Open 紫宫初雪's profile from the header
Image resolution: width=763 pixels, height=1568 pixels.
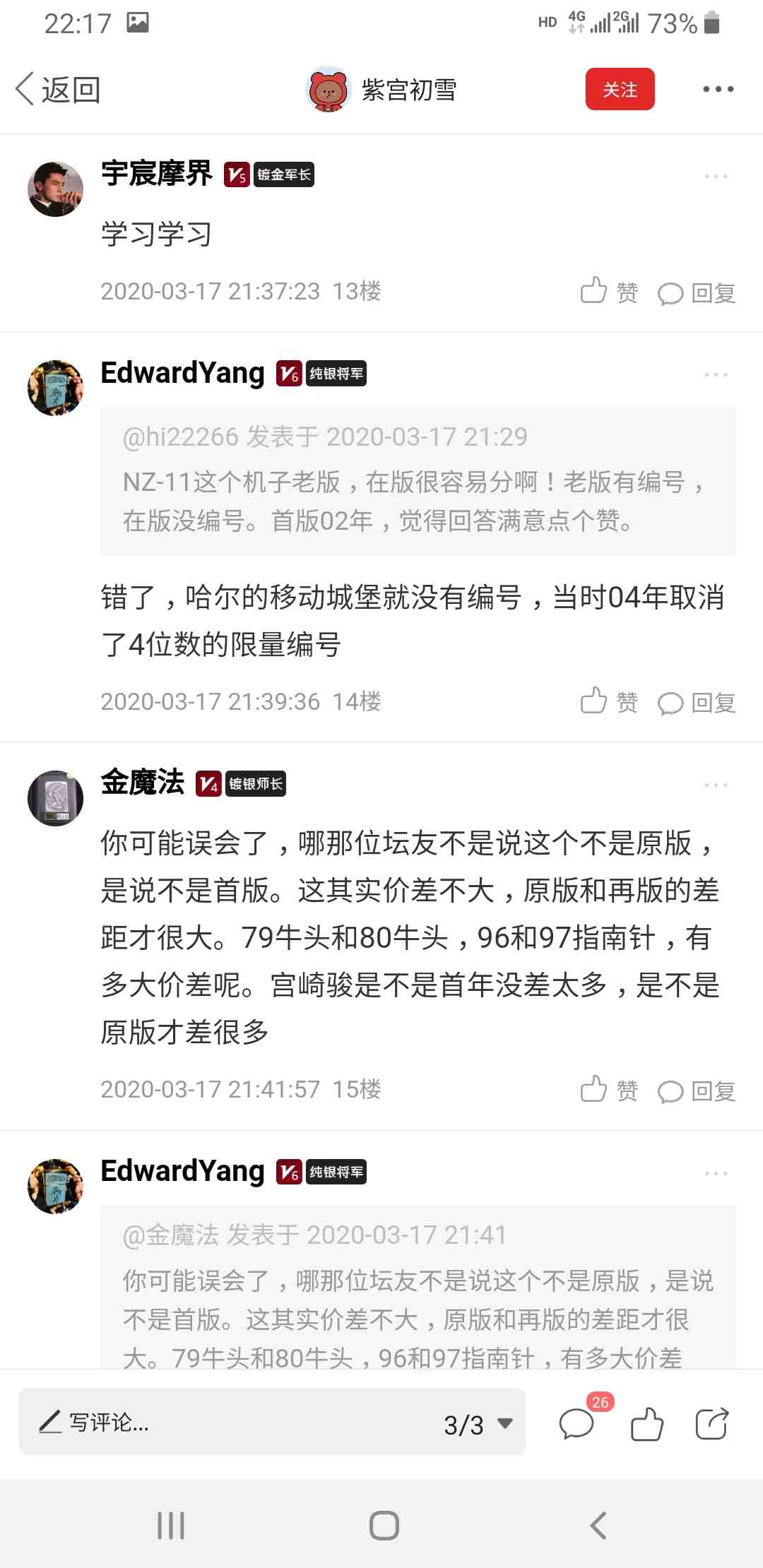point(382,90)
